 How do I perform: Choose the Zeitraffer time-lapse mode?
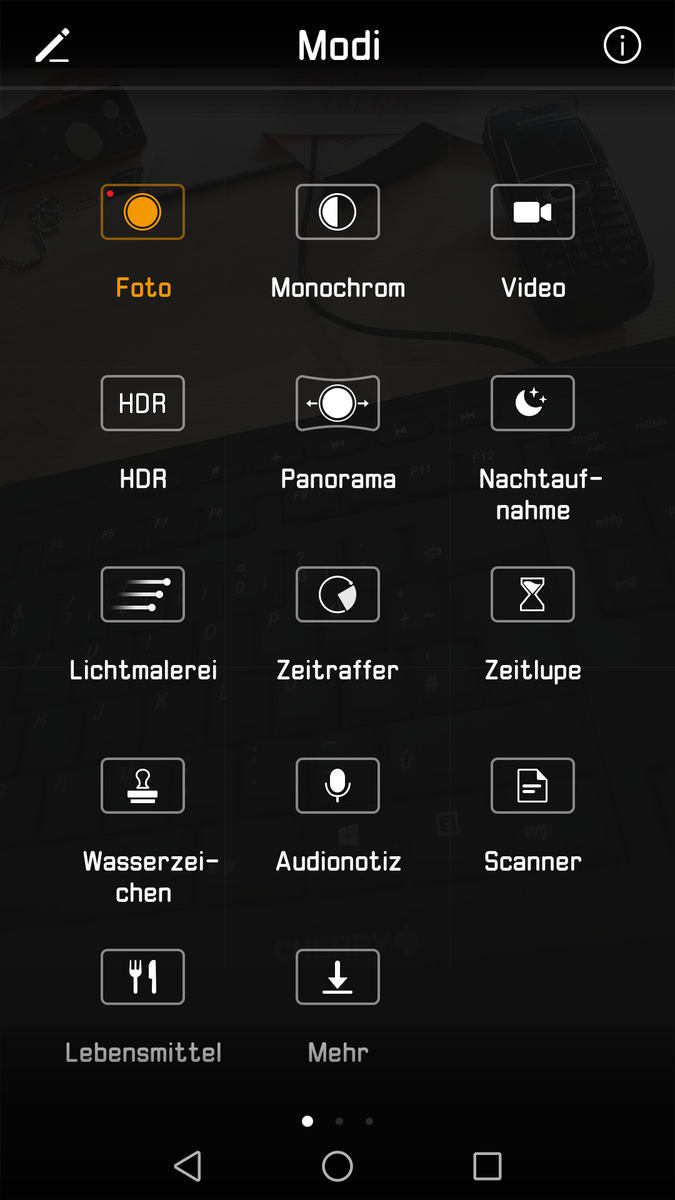coord(338,594)
